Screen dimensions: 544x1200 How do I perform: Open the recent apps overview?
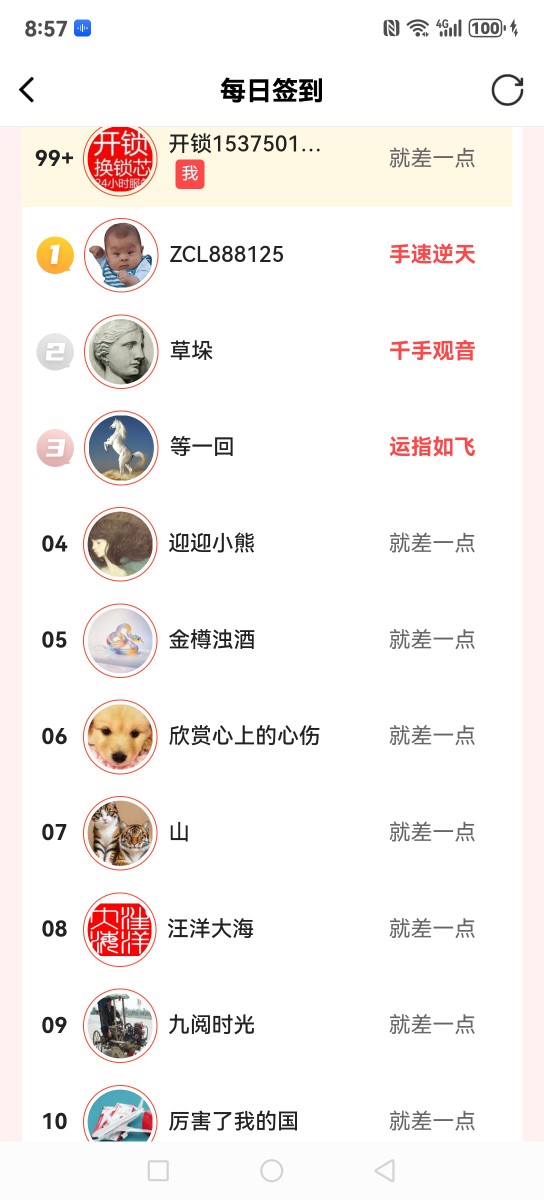click(158, 1170)
